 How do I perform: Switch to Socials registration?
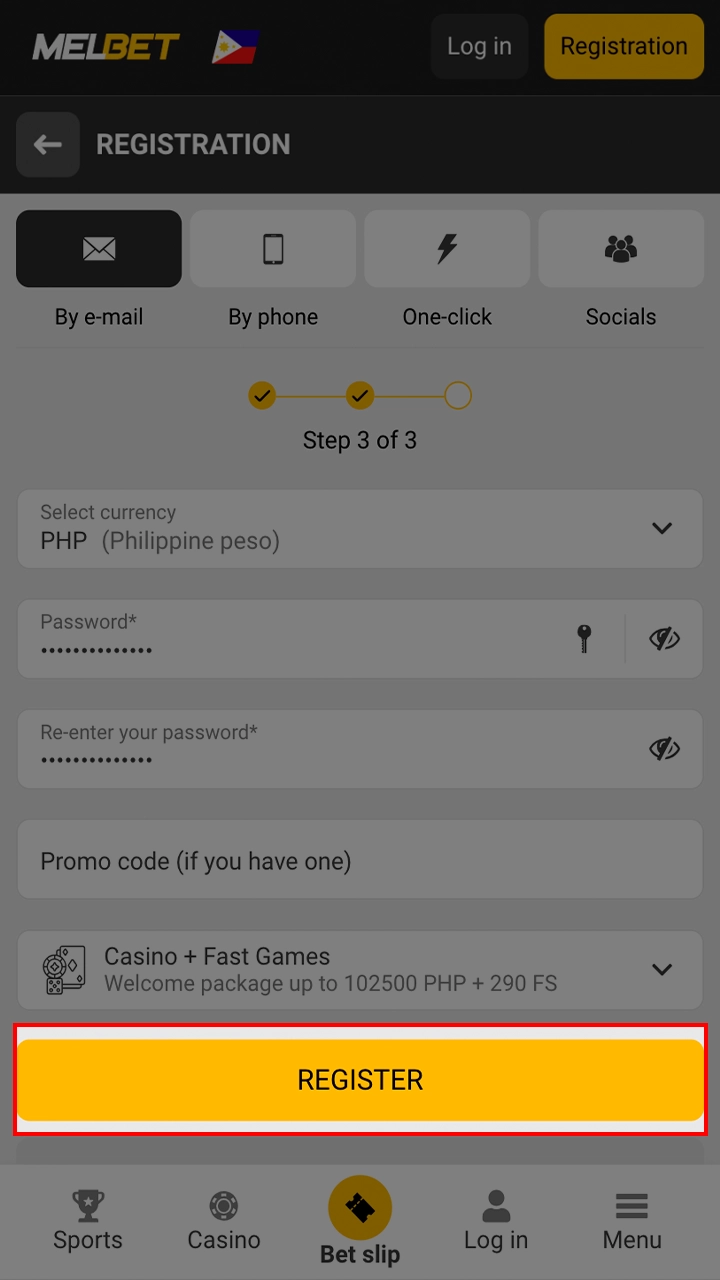pyautogui.click(x=621, y=249)
